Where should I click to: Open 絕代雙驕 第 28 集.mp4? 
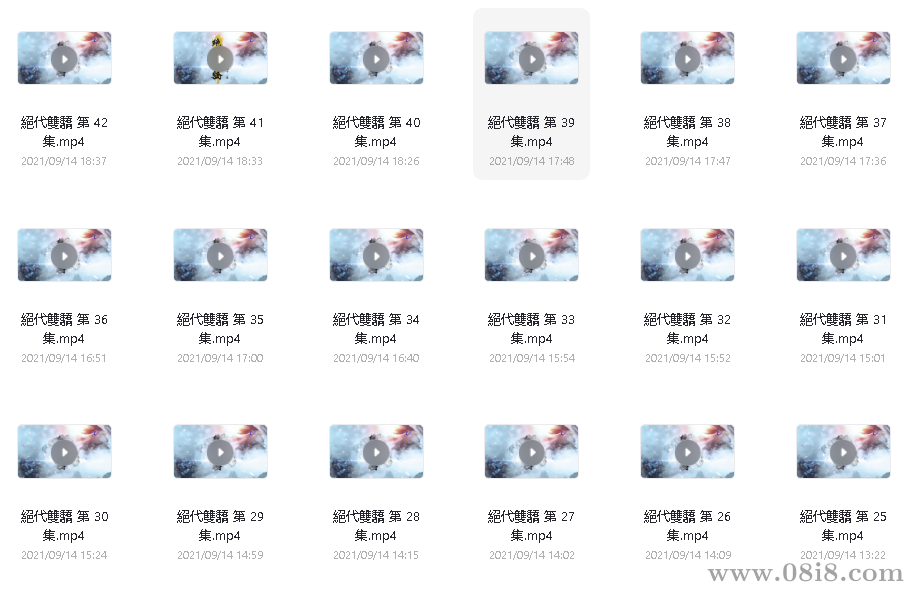coord(376,452)
